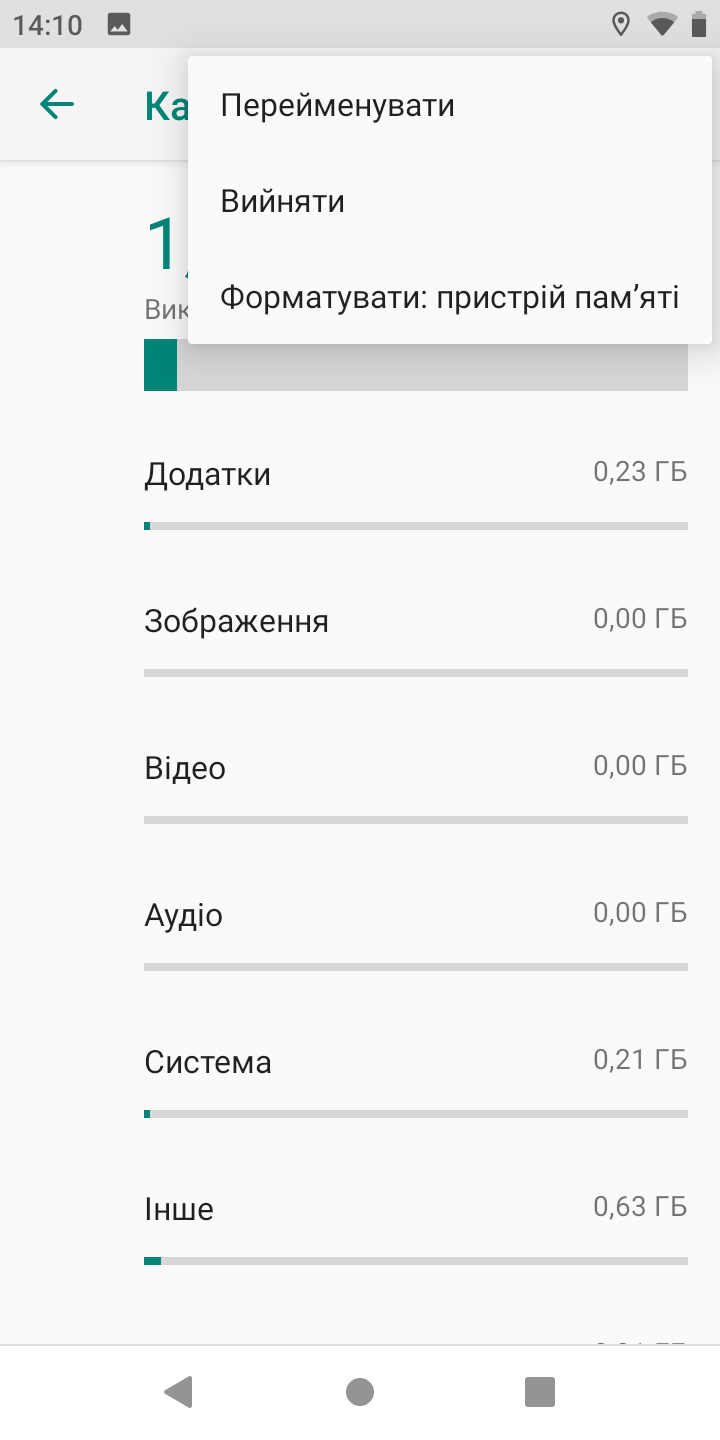Viewport: 720px width, 1440px height.
Task: Tap Форматувати: пристрій пам'яті option
Action: point(450,297)
